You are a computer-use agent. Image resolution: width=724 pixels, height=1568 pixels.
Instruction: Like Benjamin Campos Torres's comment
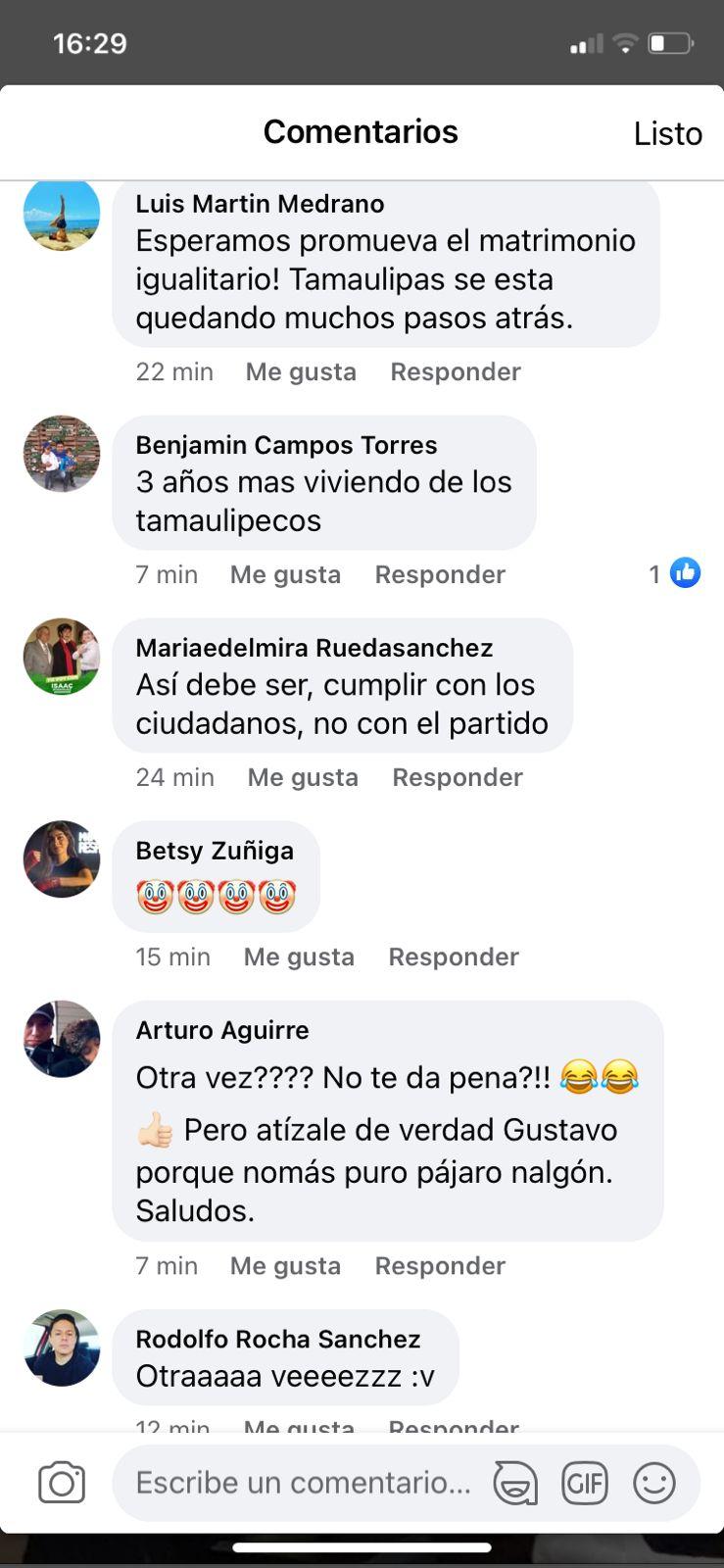click(x=285, y=575)
